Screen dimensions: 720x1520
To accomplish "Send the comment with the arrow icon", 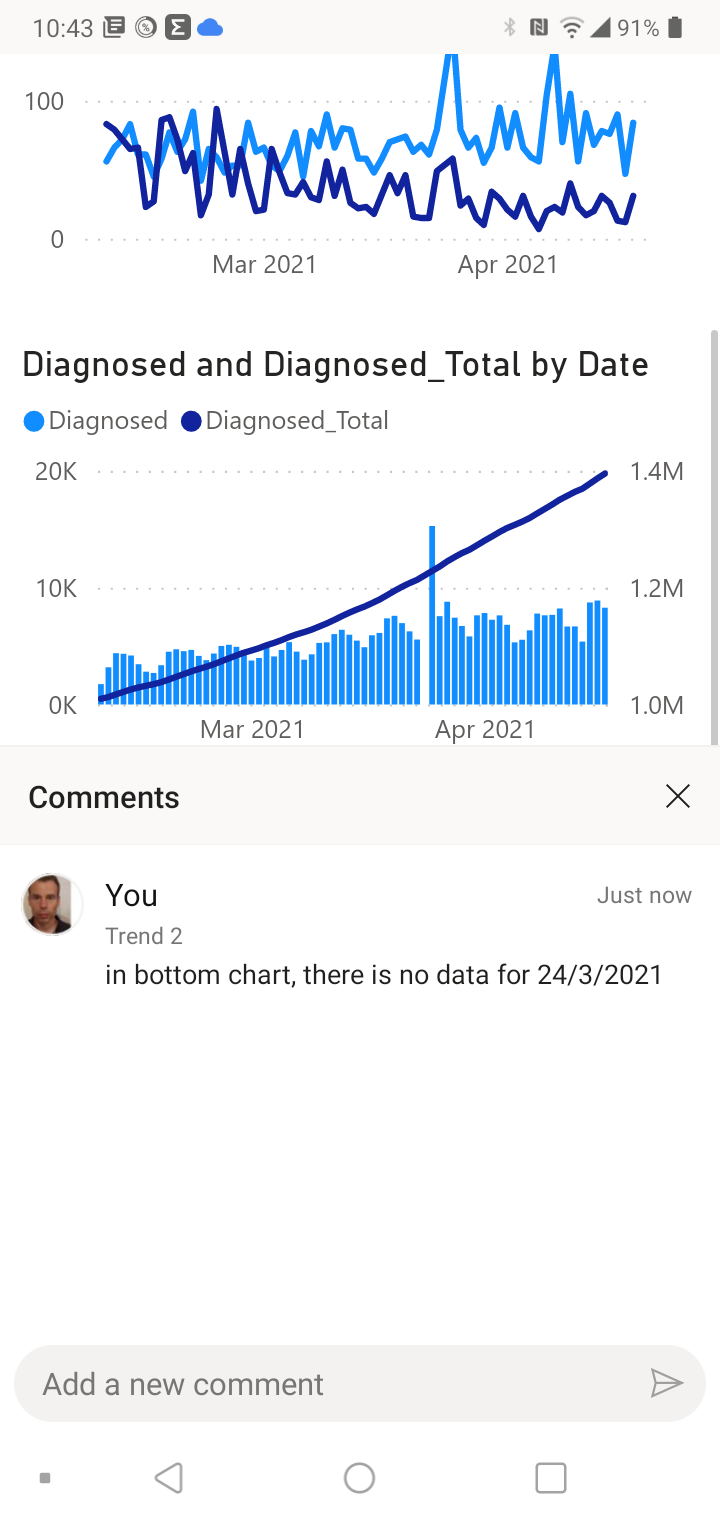I will click(666, 1383).
